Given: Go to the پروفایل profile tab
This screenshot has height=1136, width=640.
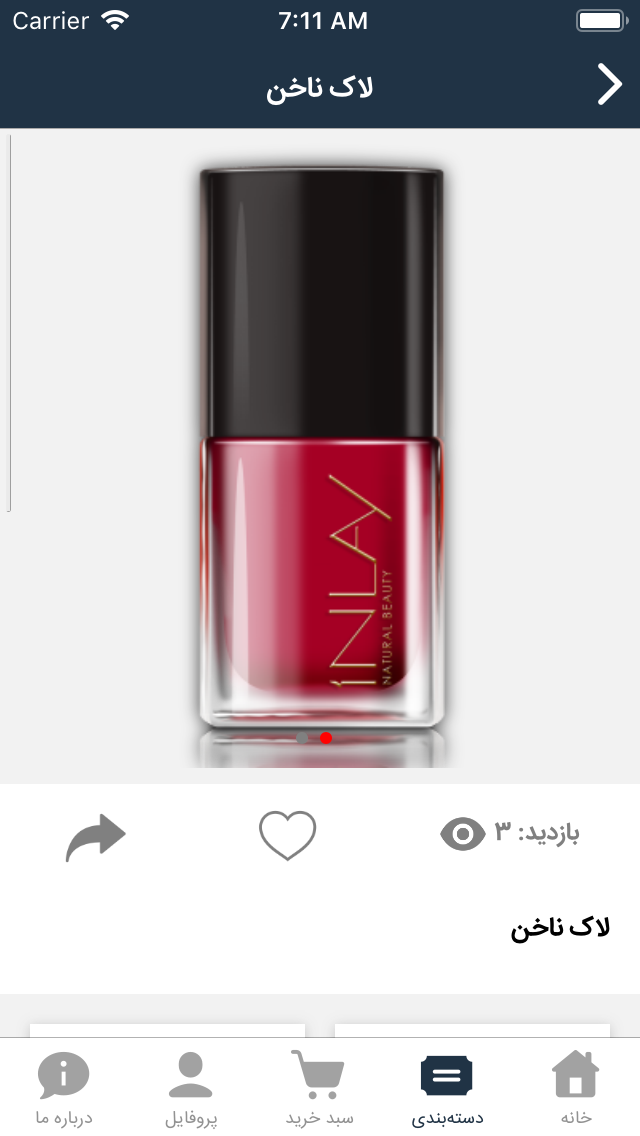Looking at the screenshot, I should pyautogui.click(x=191, y=1087).
